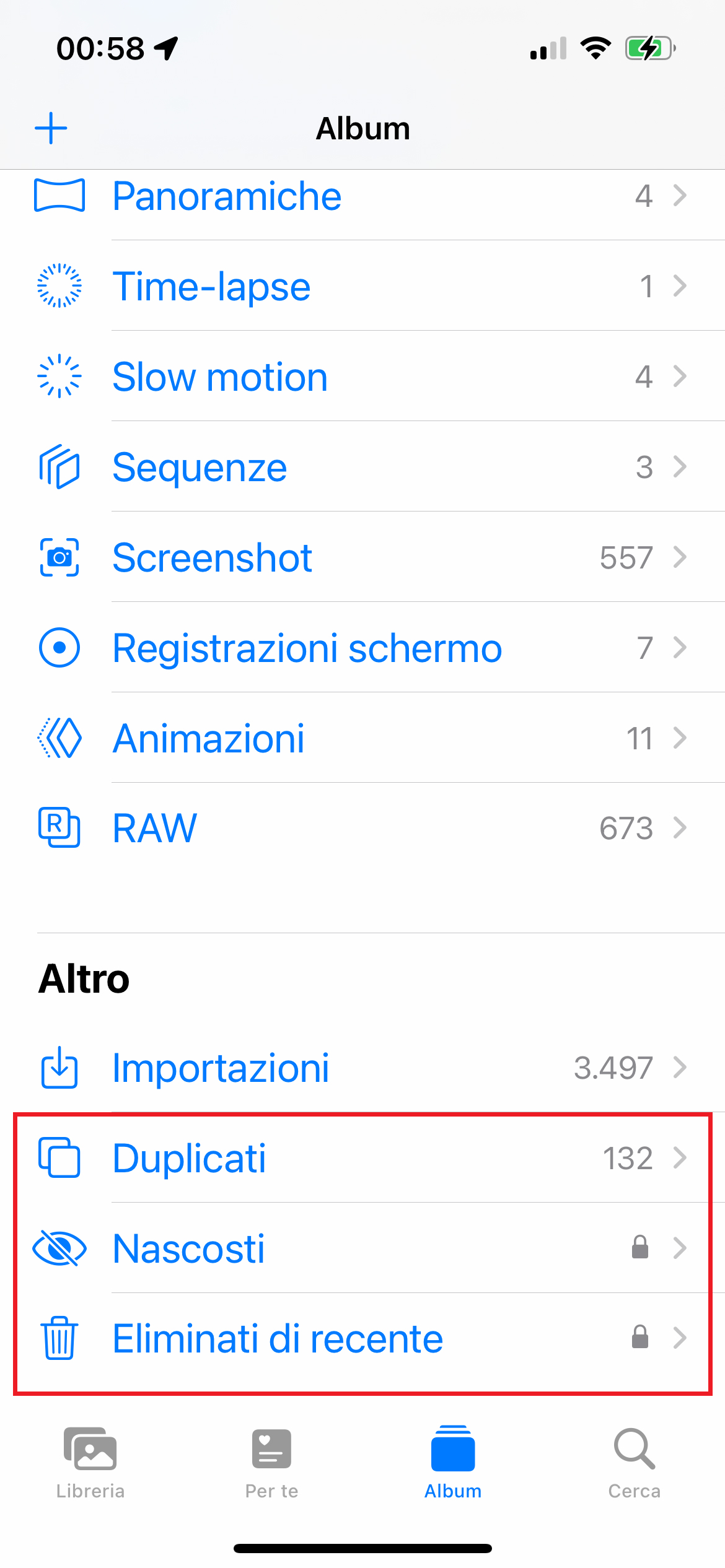Screen dimensions: 725x1568
Task: Tap the plus icon to add an album
Action: pyautogui.click(x=51, y=128)
